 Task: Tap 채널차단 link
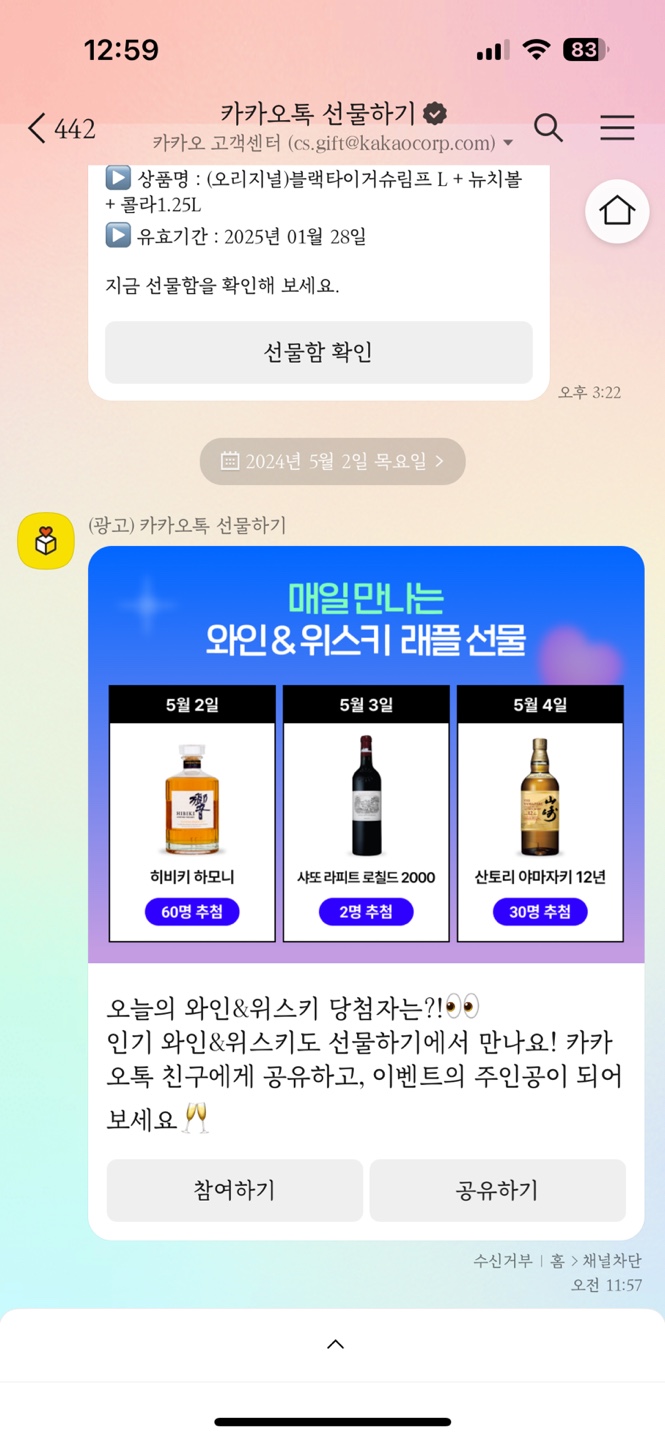point(611,1261)
